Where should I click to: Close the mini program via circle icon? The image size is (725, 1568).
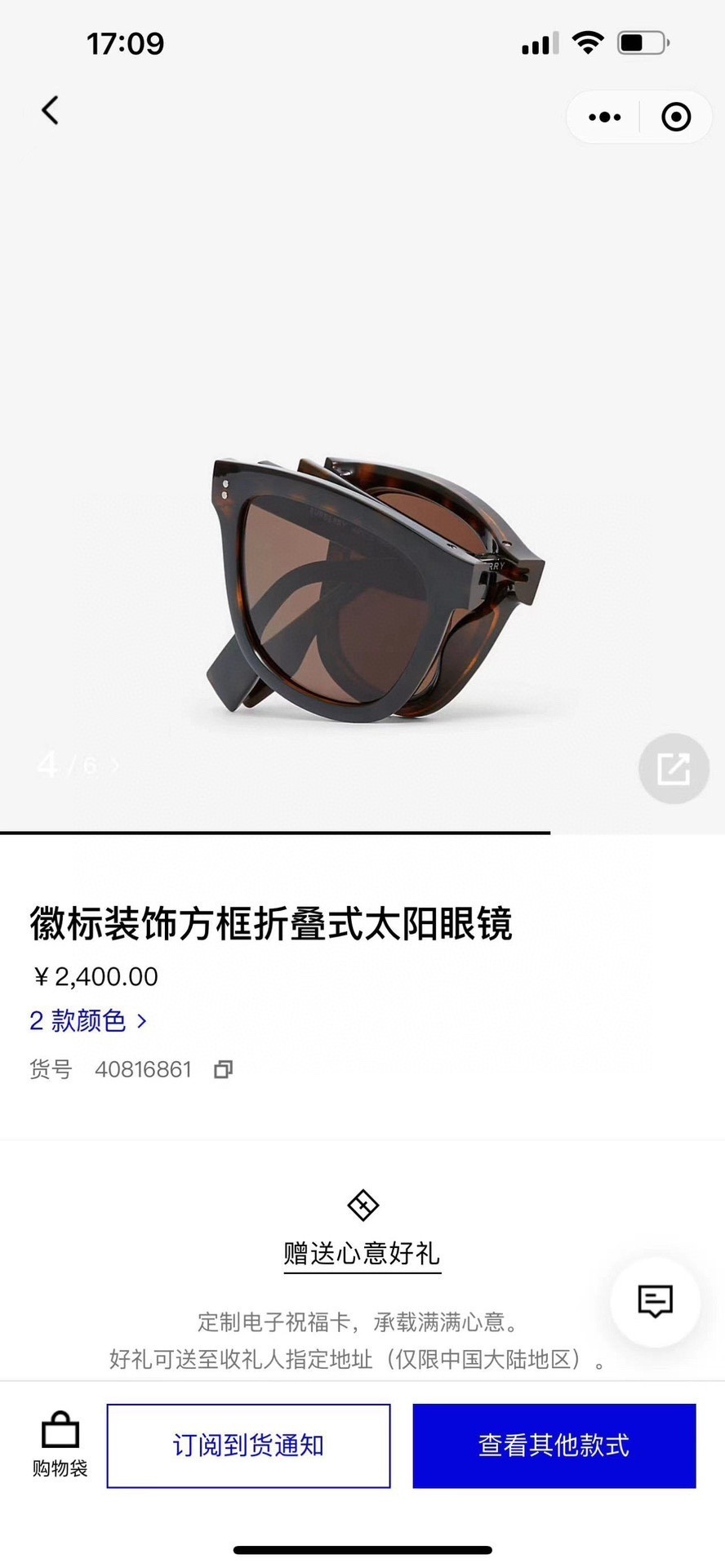[x=676, y=118]
